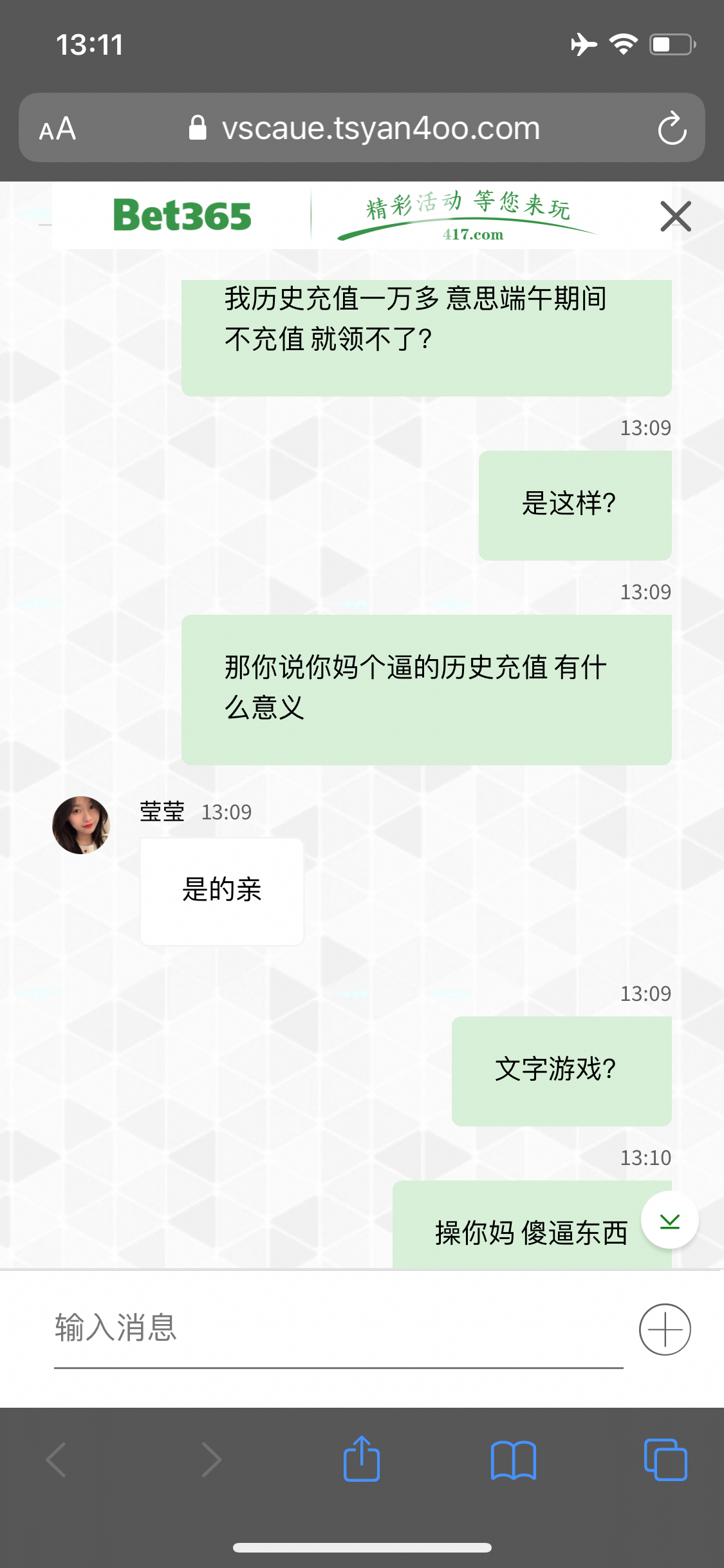This screenshot has width=724, height=1568.
Task: Open Safari bookmarks
Action: 513,1460
